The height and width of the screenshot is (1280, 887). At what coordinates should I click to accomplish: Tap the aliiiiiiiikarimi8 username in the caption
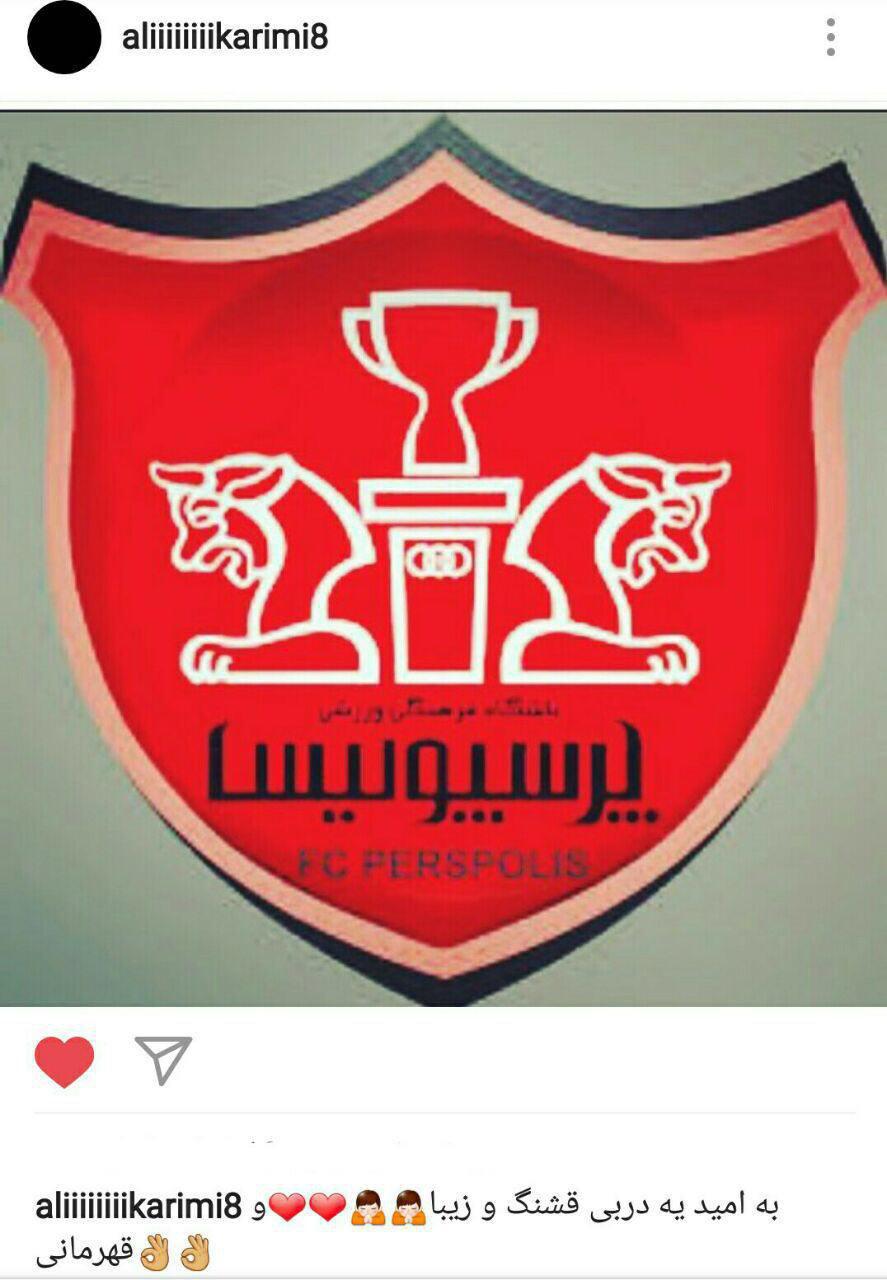click(138, 1207)
